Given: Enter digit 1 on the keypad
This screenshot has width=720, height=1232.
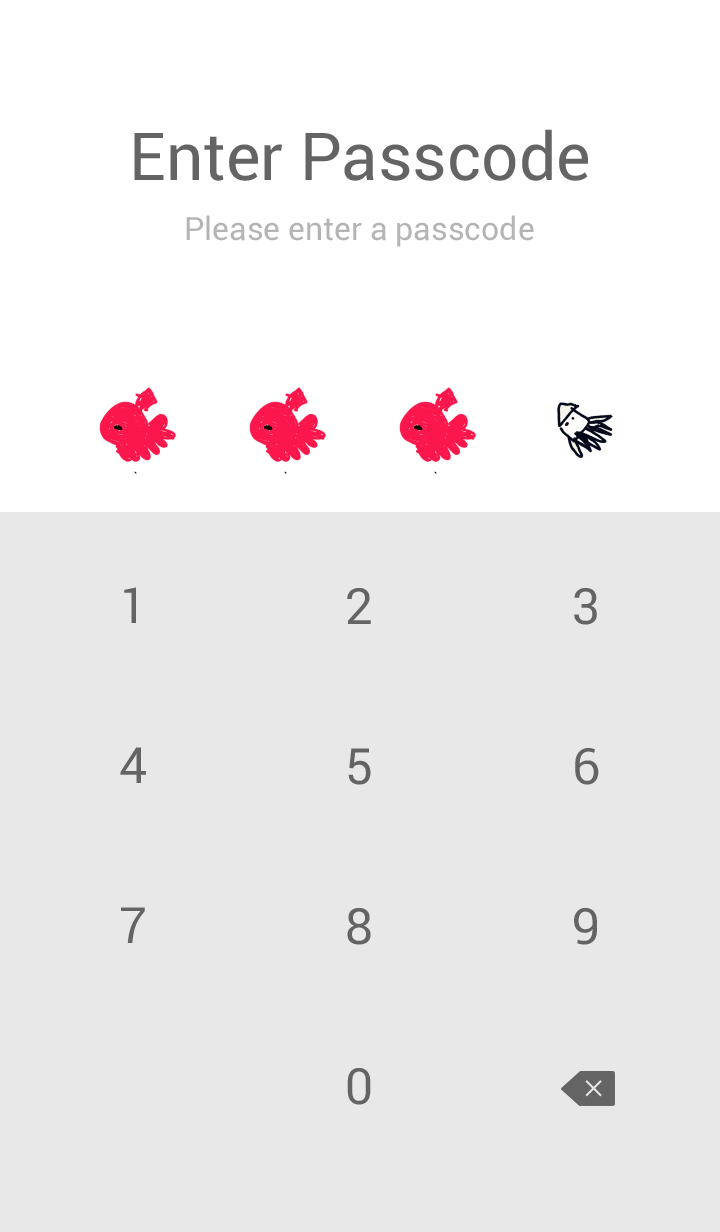Looking at the screenshot, I should click(x=132, y=607).
